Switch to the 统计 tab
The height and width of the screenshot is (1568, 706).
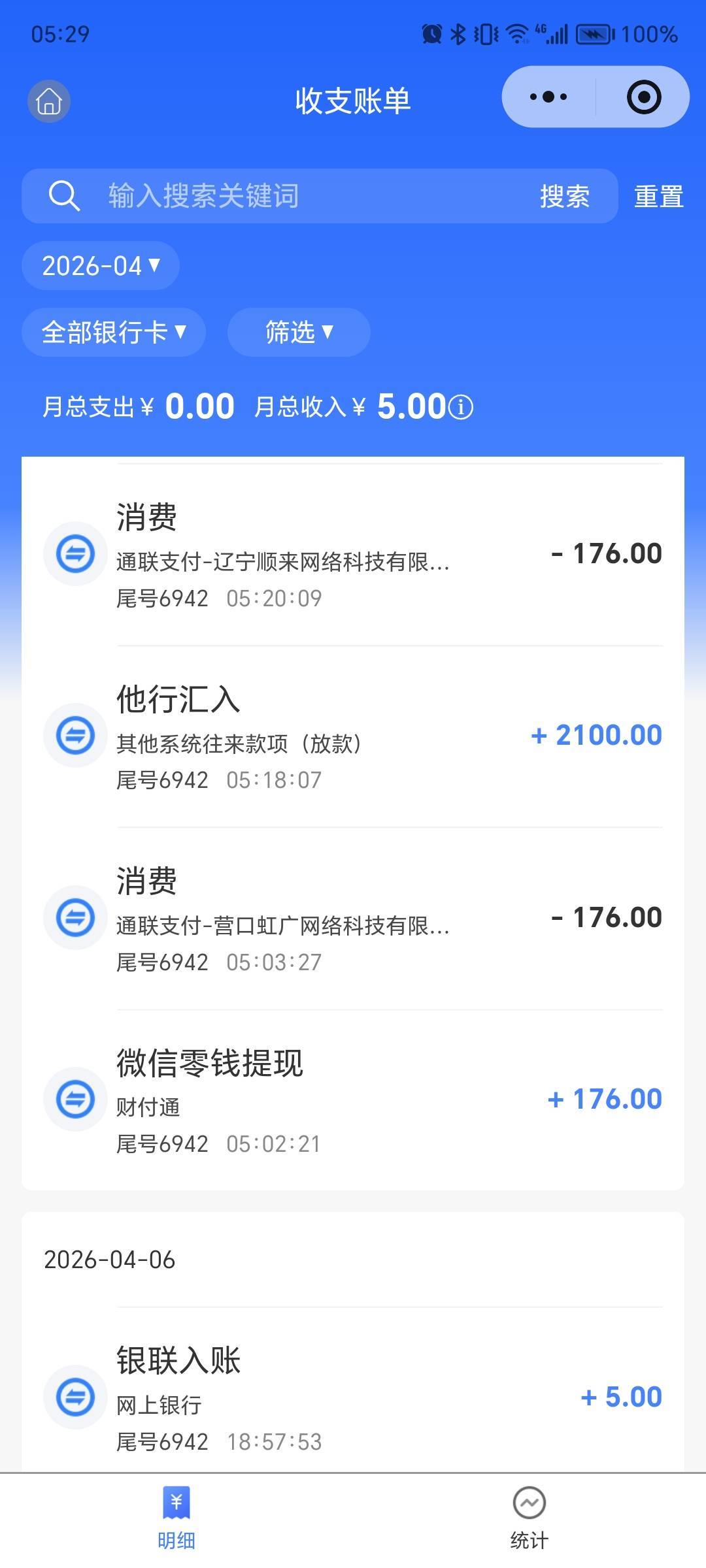pos(529,1518)
